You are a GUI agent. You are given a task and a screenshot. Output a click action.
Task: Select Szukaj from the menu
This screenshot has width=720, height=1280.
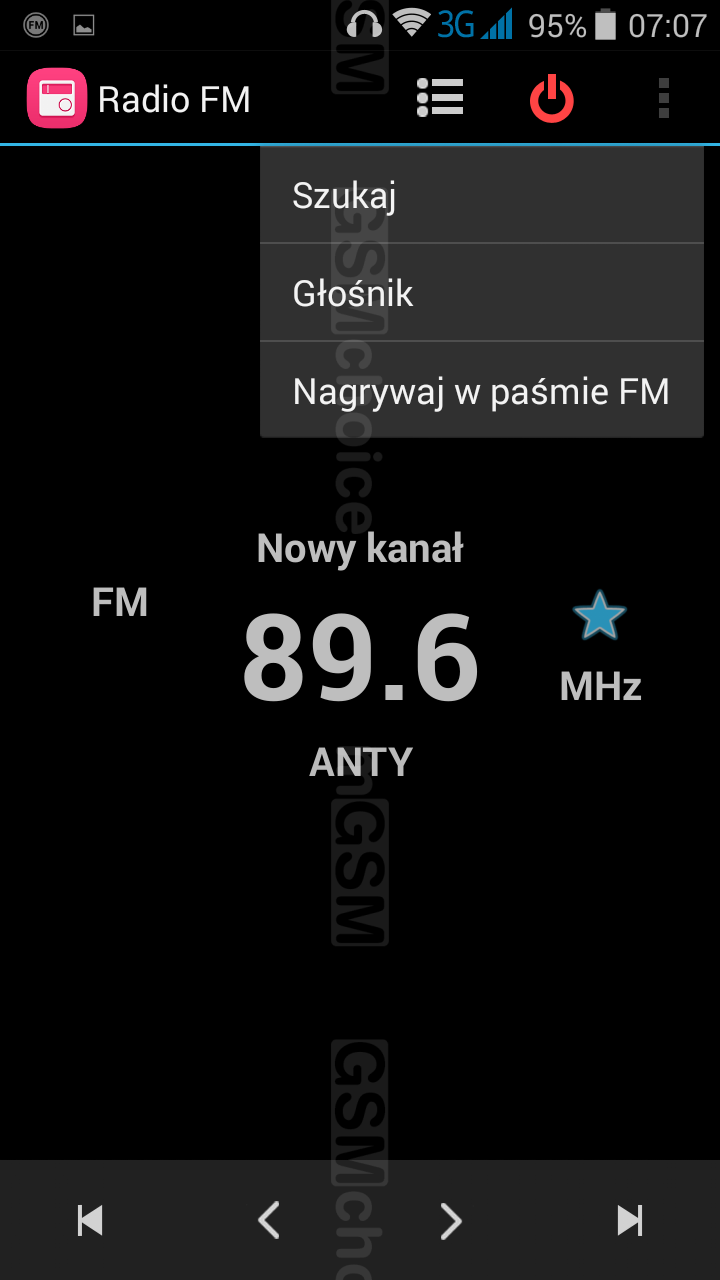[482, 195]
